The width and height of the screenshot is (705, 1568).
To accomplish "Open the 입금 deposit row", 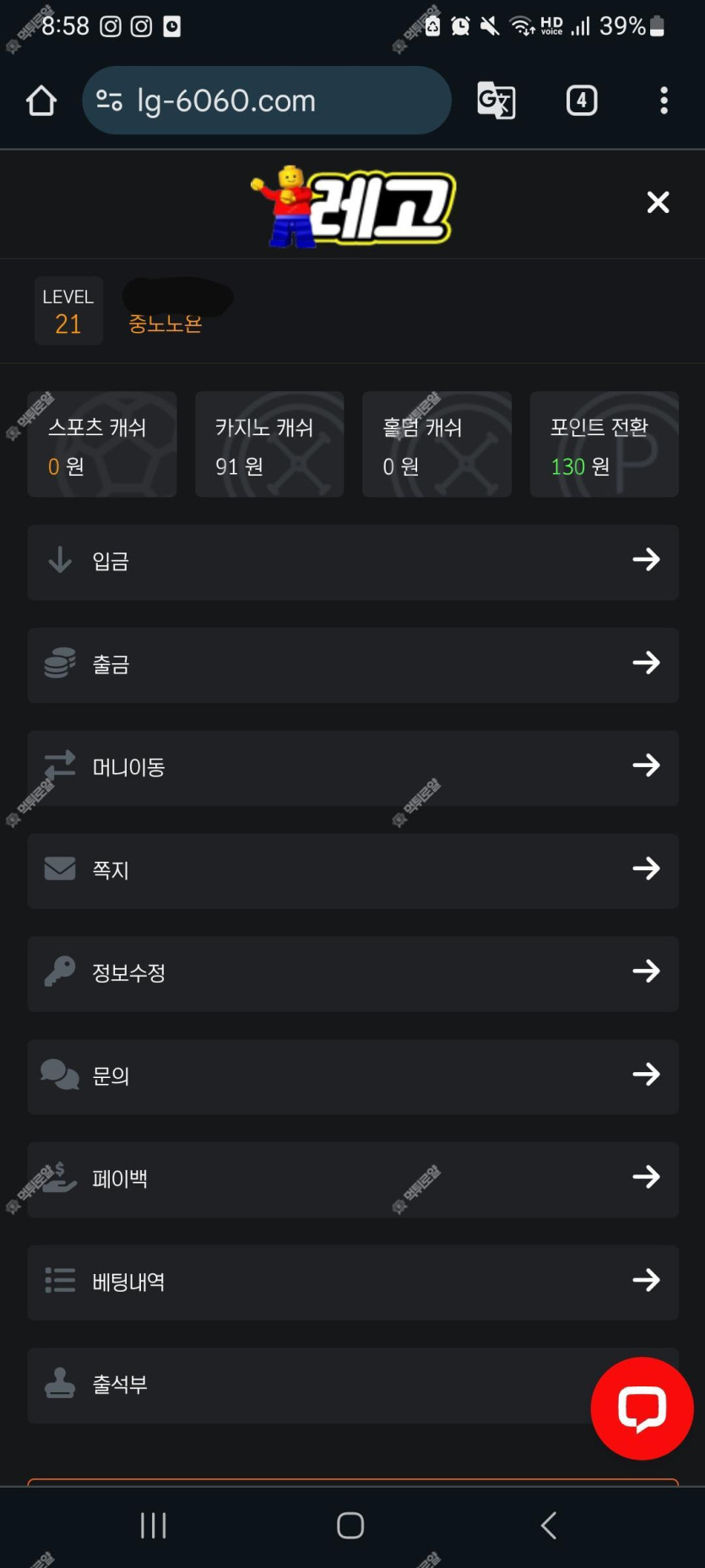I will pos(353,562).
